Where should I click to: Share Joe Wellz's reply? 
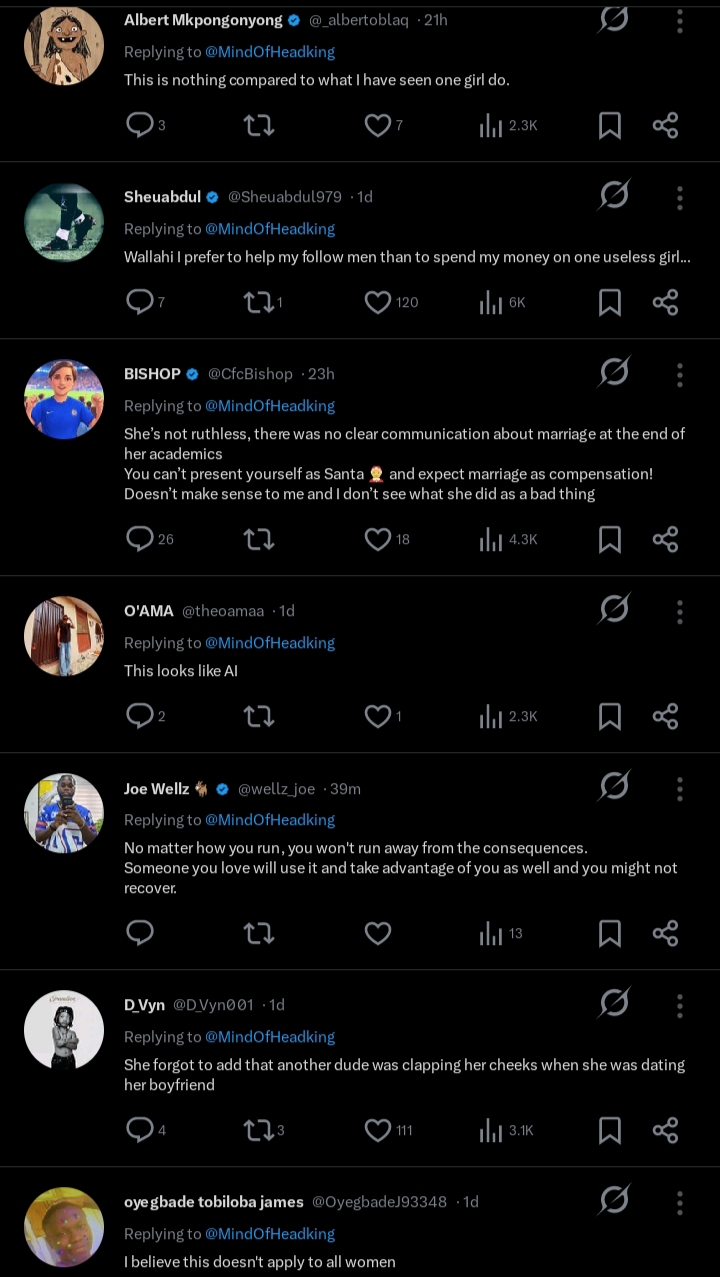[x=666, y=933]
